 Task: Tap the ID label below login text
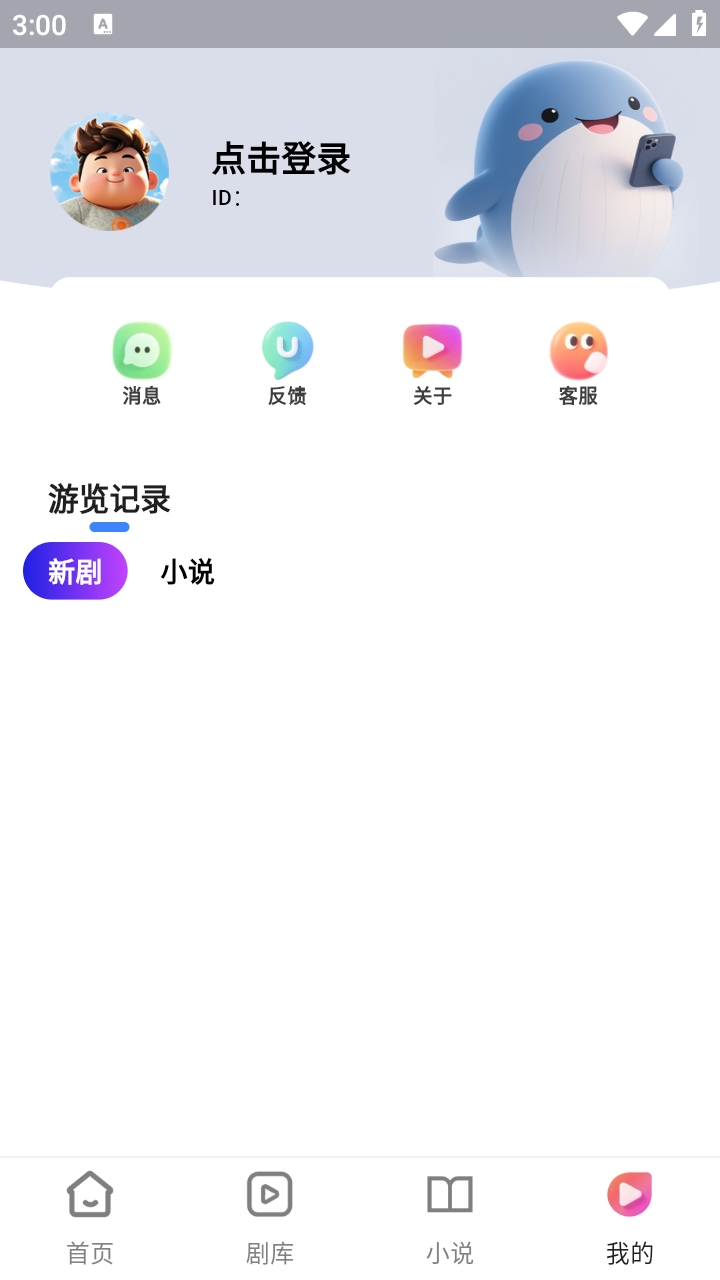pos(222,198)
